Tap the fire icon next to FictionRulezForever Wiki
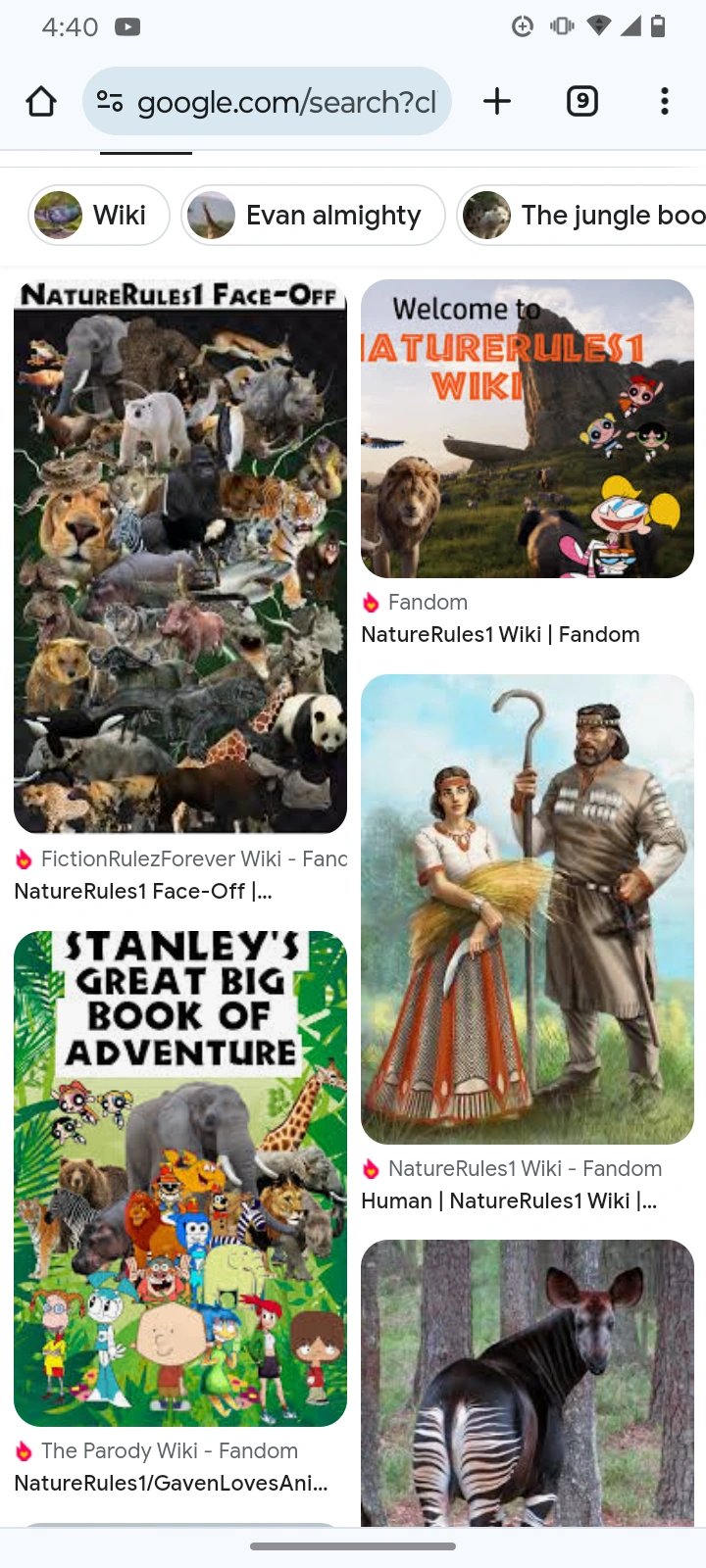706x1568 pixels. pyautogui.click(x=24, y=858)
